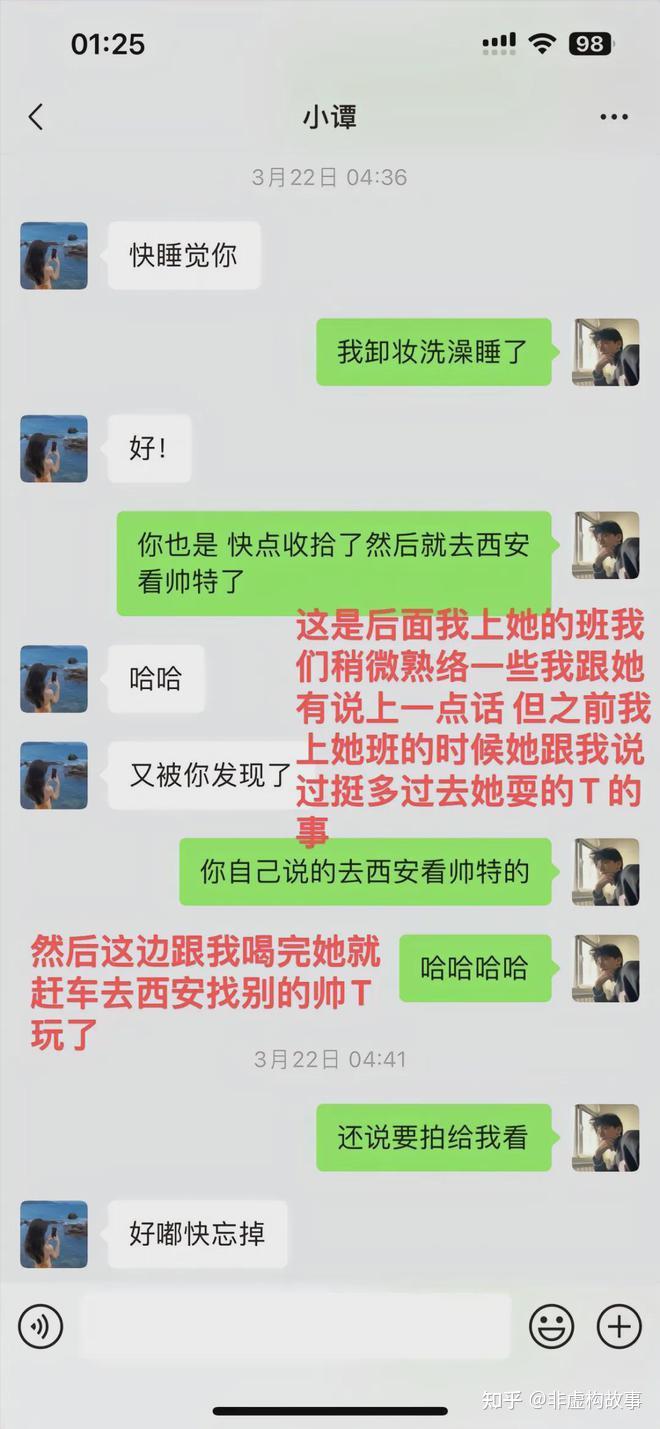Go back to the chat list
660x1429 pixels.
point(36,117)
